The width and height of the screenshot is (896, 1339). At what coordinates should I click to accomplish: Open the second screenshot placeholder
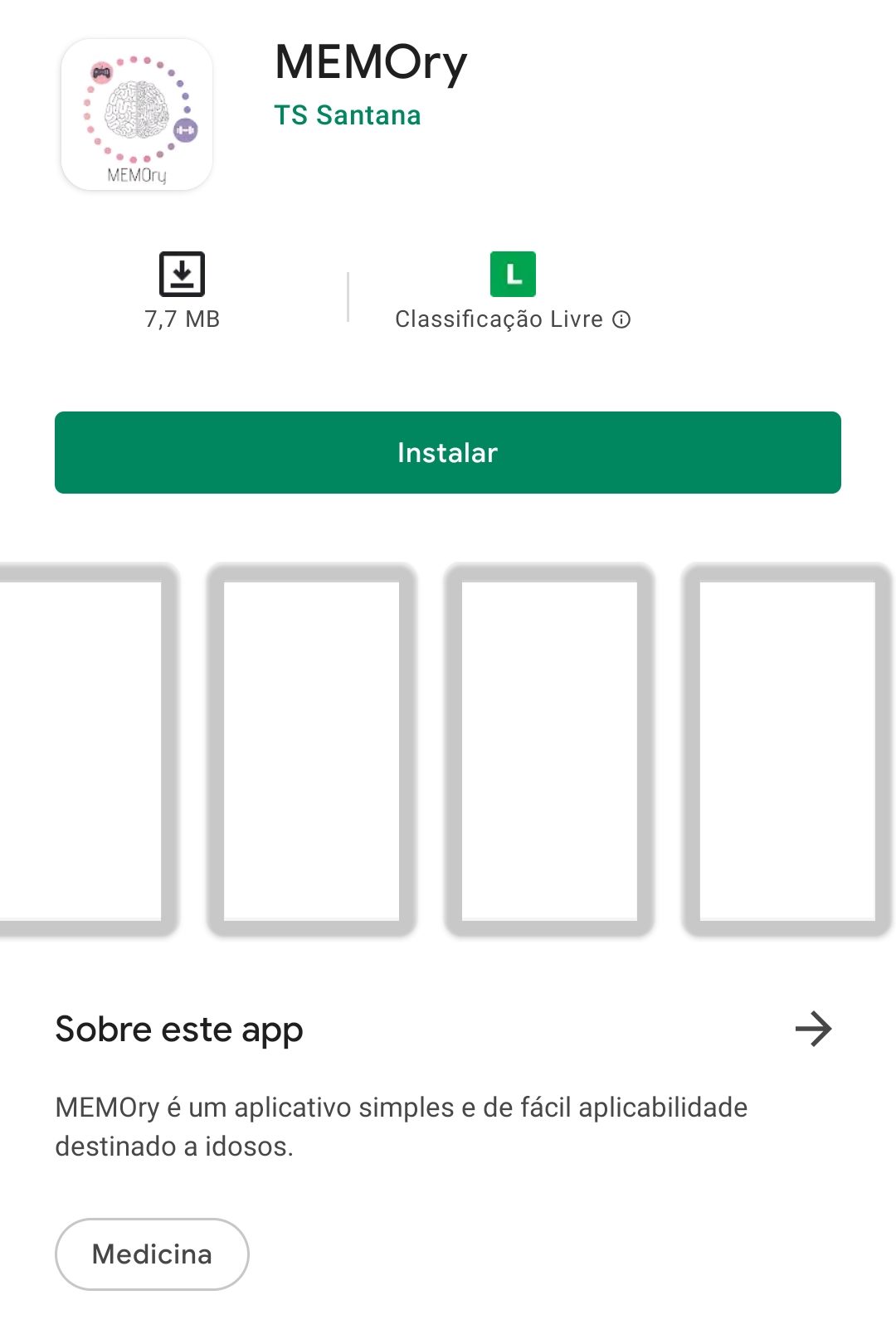[311, 751]
